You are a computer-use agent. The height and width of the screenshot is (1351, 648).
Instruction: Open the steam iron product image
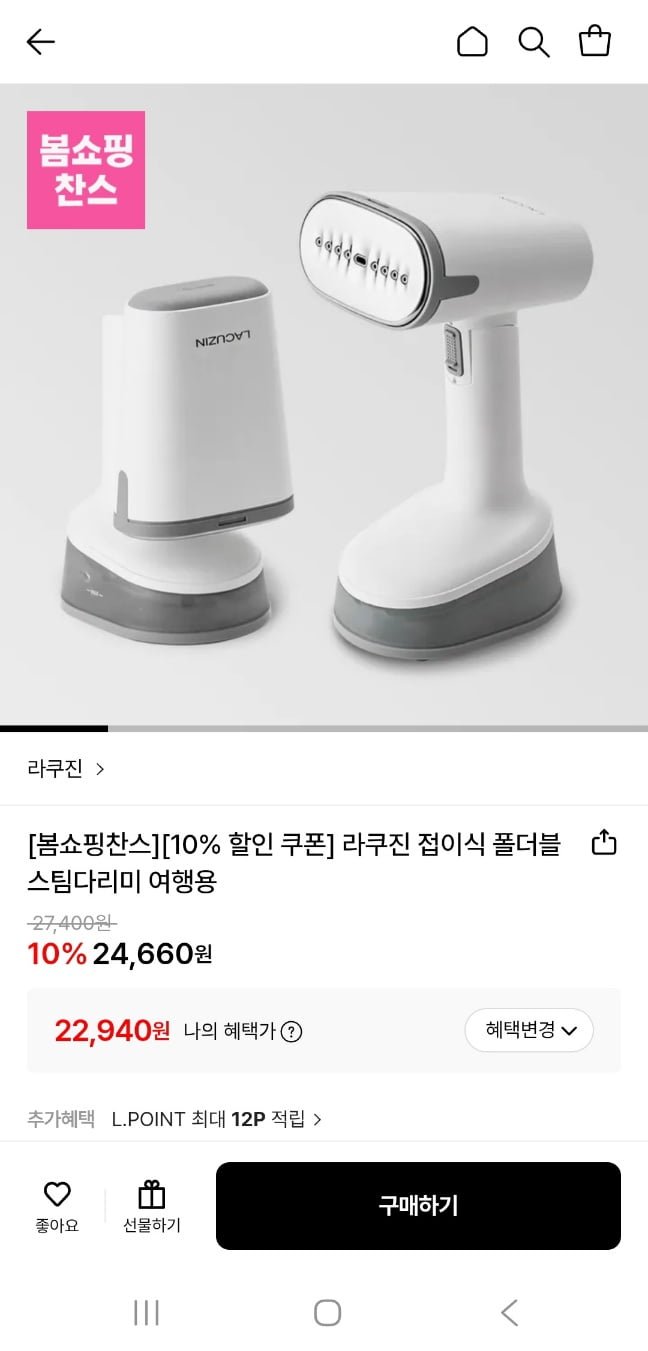coord(324,404)
